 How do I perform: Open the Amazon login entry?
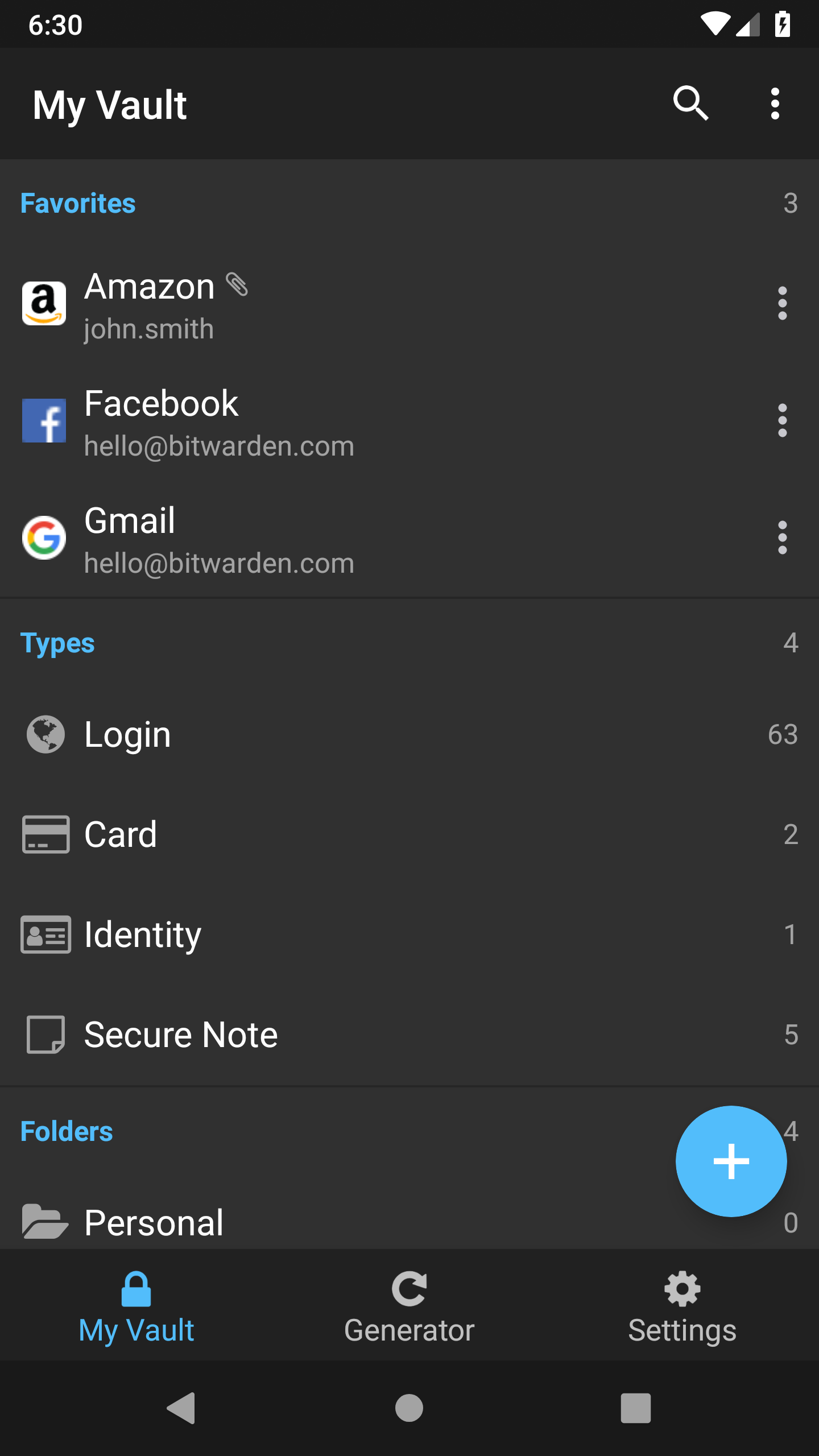(341, 304)
